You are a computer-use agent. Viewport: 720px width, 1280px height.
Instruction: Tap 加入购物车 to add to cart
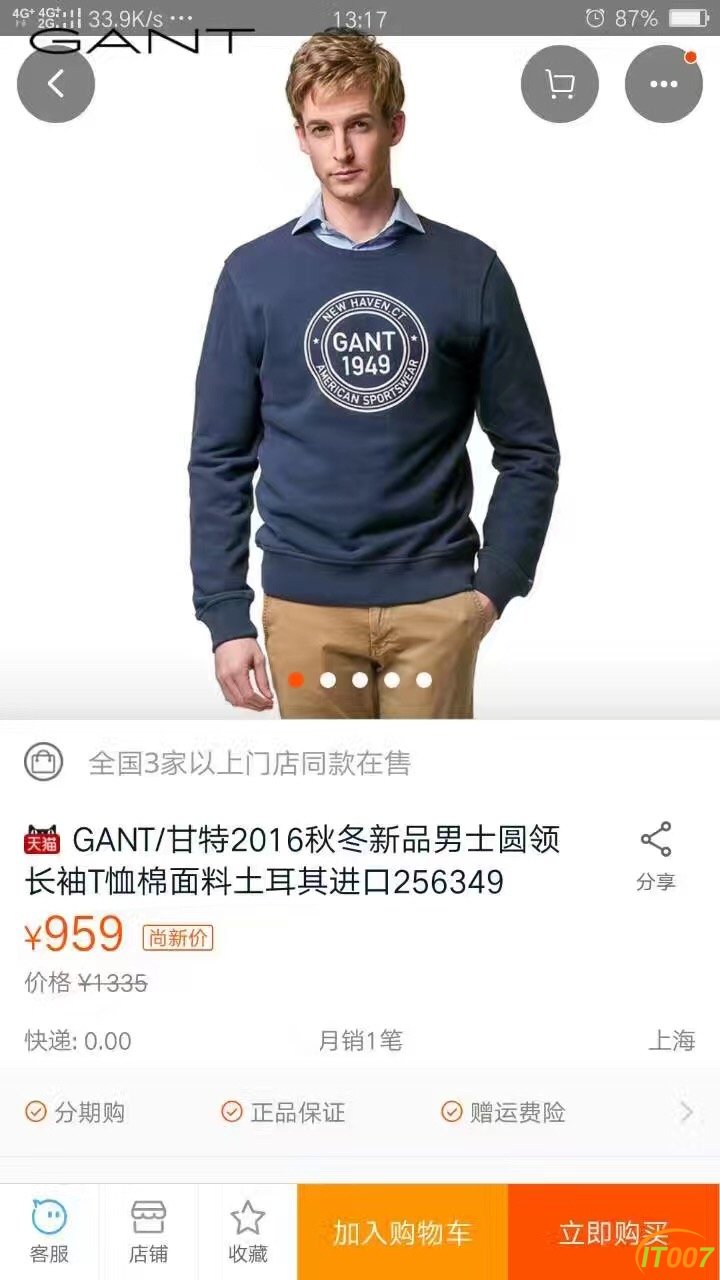coord(402,1232)
